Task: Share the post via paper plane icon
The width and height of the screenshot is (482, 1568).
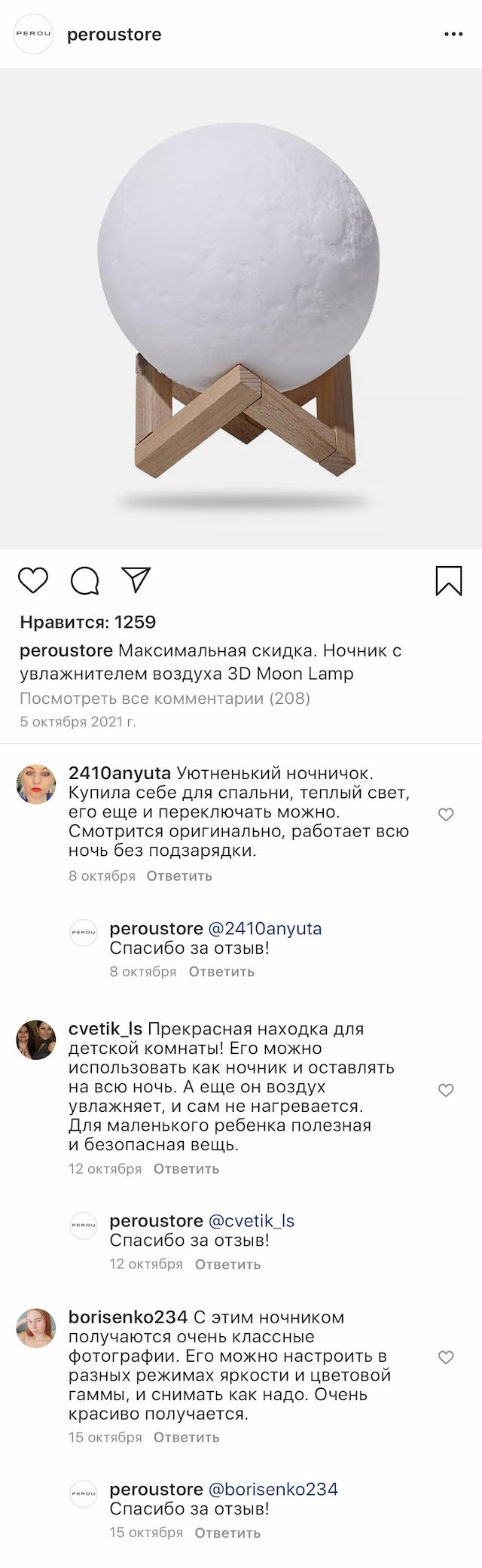Action: 136,579
